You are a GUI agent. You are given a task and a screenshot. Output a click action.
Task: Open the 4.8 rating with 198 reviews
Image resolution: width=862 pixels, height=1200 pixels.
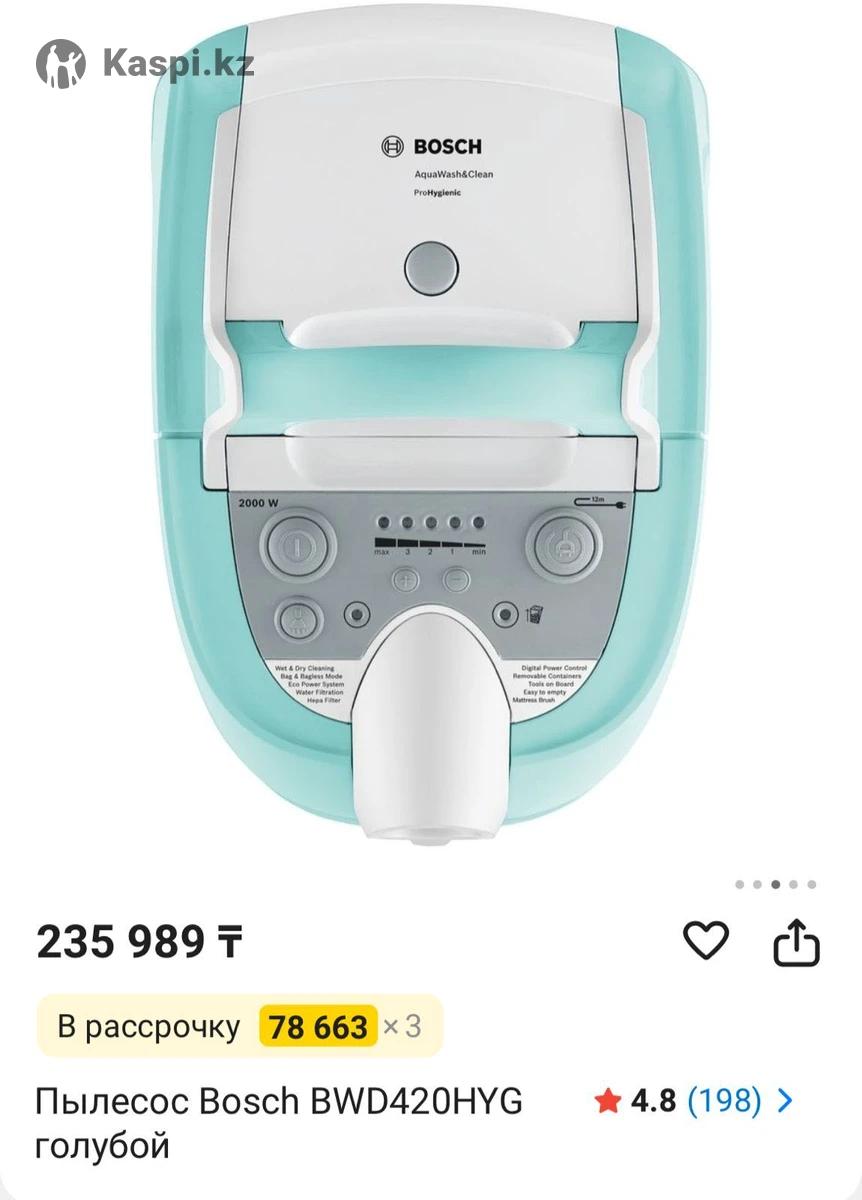[x=694, y=1101]
